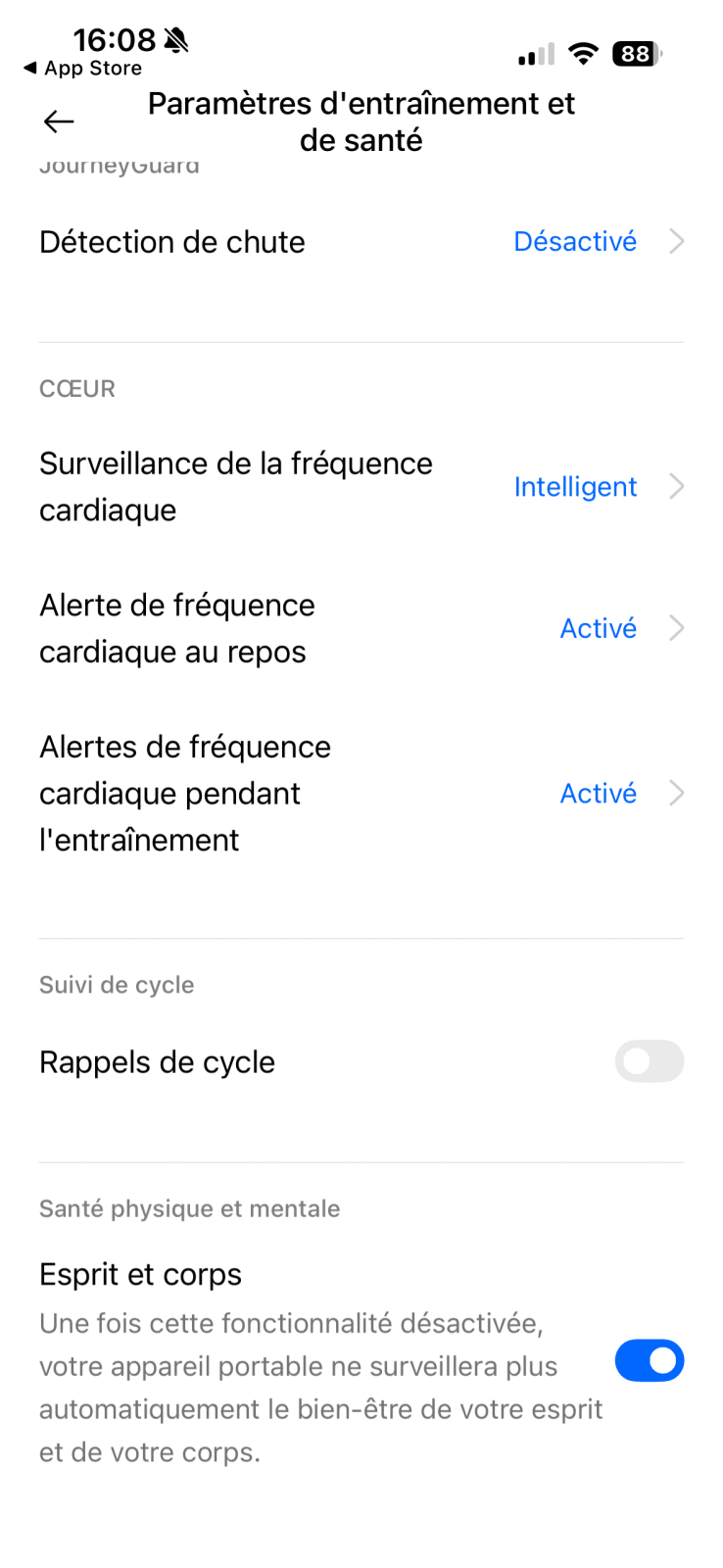Open Surveillance de la fréquence cardiaque
The height and width of the screenshot is (1568, 723).
[x=361, y=487]
